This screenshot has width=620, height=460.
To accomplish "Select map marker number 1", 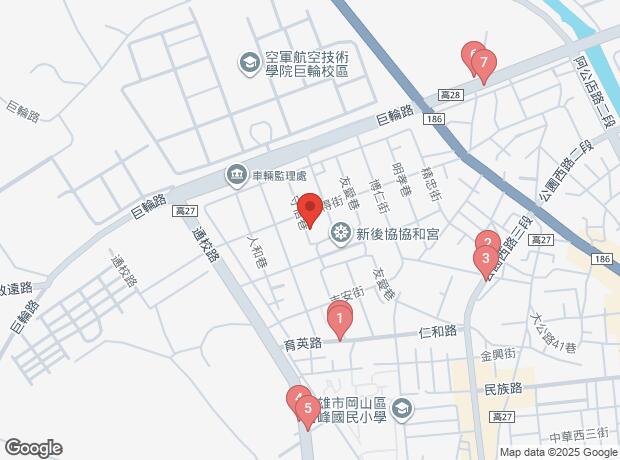I will coord(340,321).
